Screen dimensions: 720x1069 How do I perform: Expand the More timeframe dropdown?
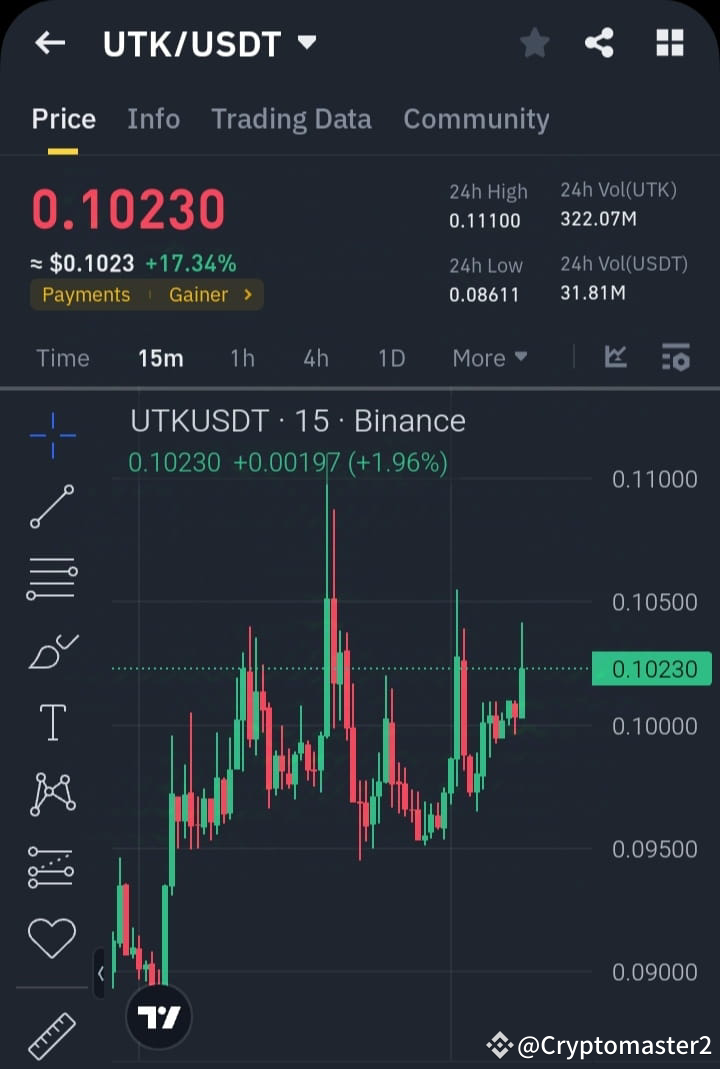point(489,357)
